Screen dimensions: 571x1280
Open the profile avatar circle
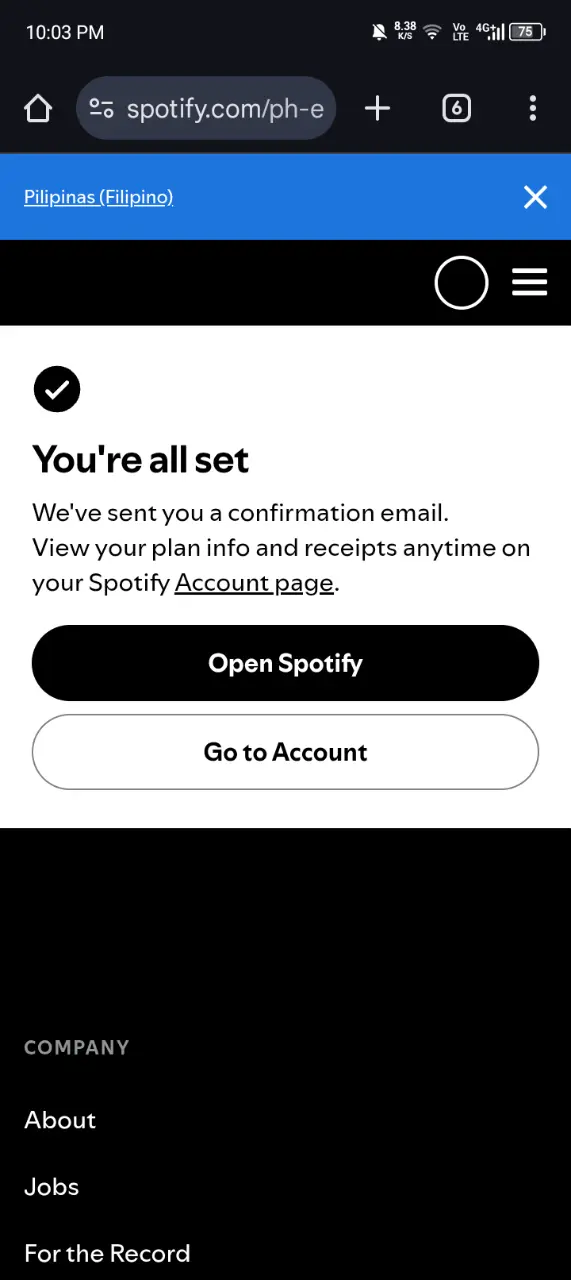click(462, 283)
